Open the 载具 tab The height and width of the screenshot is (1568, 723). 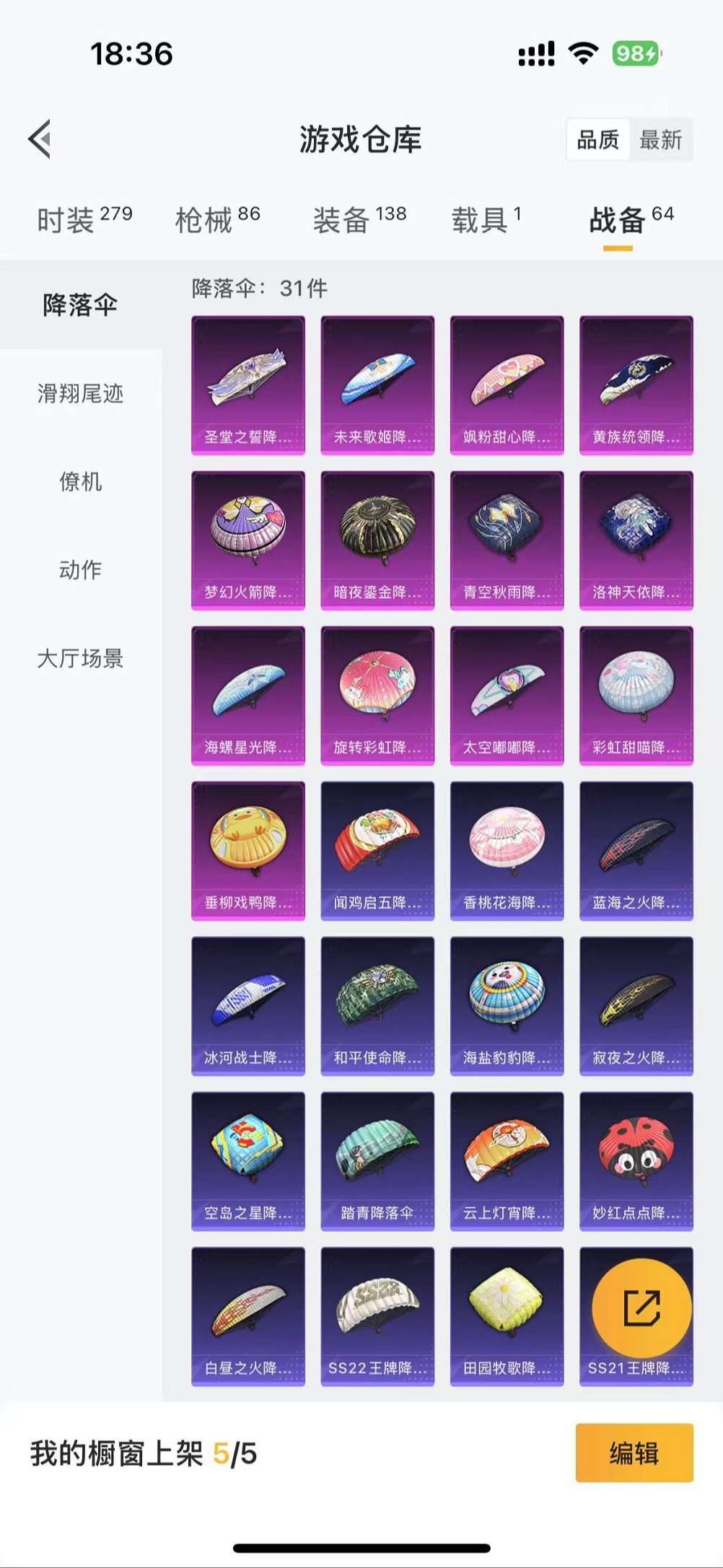486,219
